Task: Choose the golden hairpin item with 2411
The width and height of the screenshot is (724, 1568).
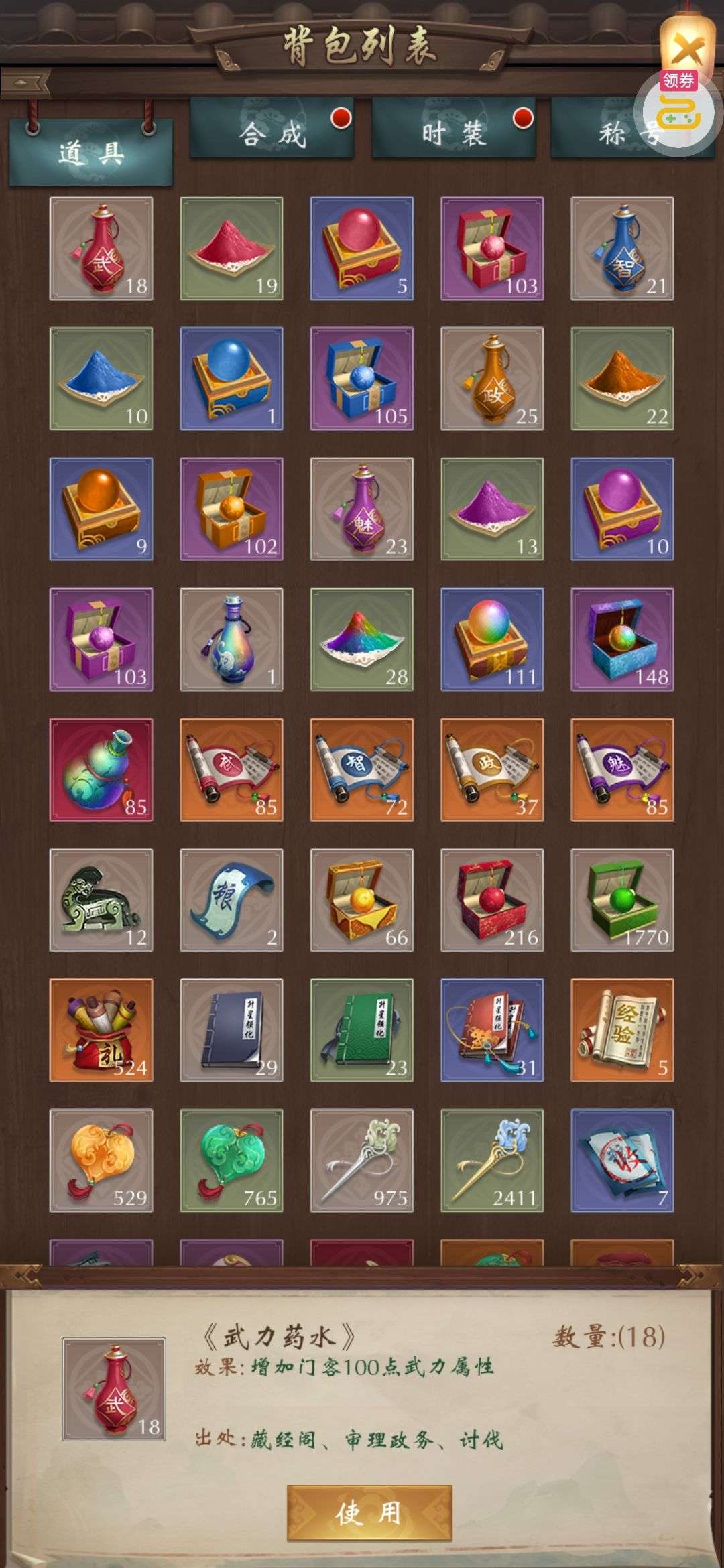Action: point(491,1161)
